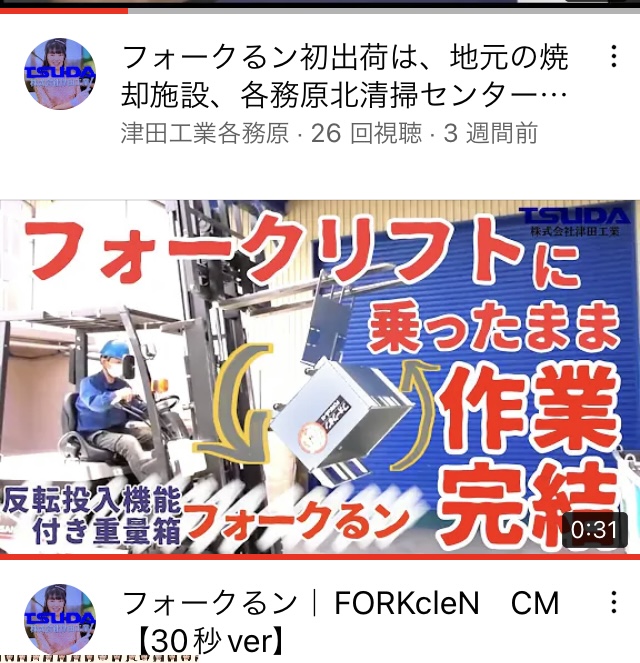Open 津田工業各務原 channel avatar on first video
Screen dimensions: 640x663
tap(60, 75)
